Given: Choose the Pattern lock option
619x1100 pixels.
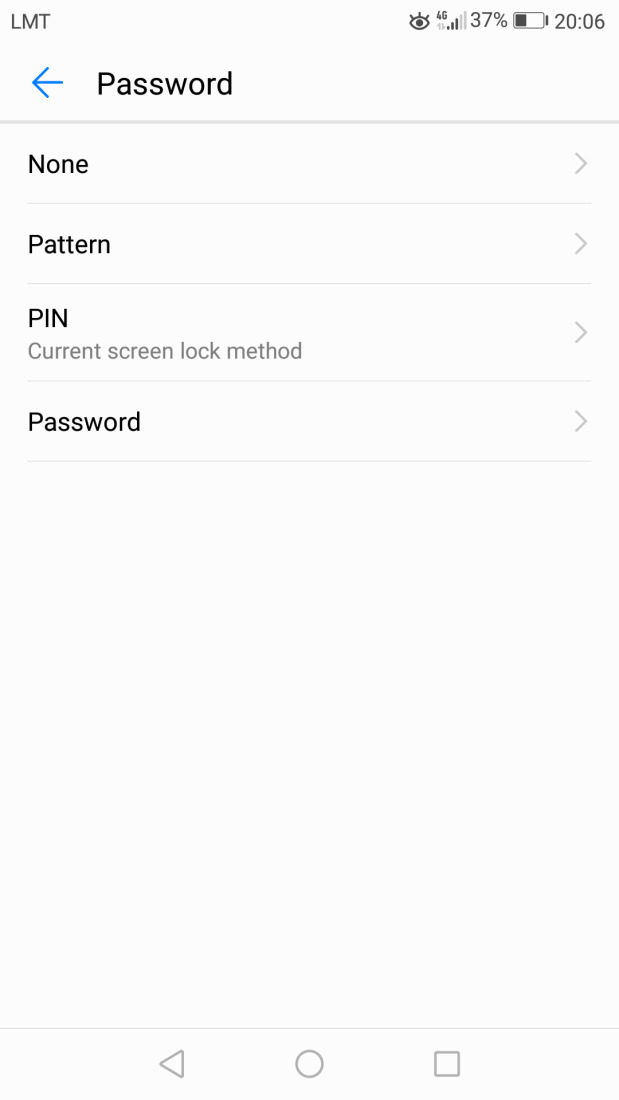Looking at the screenshot, I should (309, 244).
